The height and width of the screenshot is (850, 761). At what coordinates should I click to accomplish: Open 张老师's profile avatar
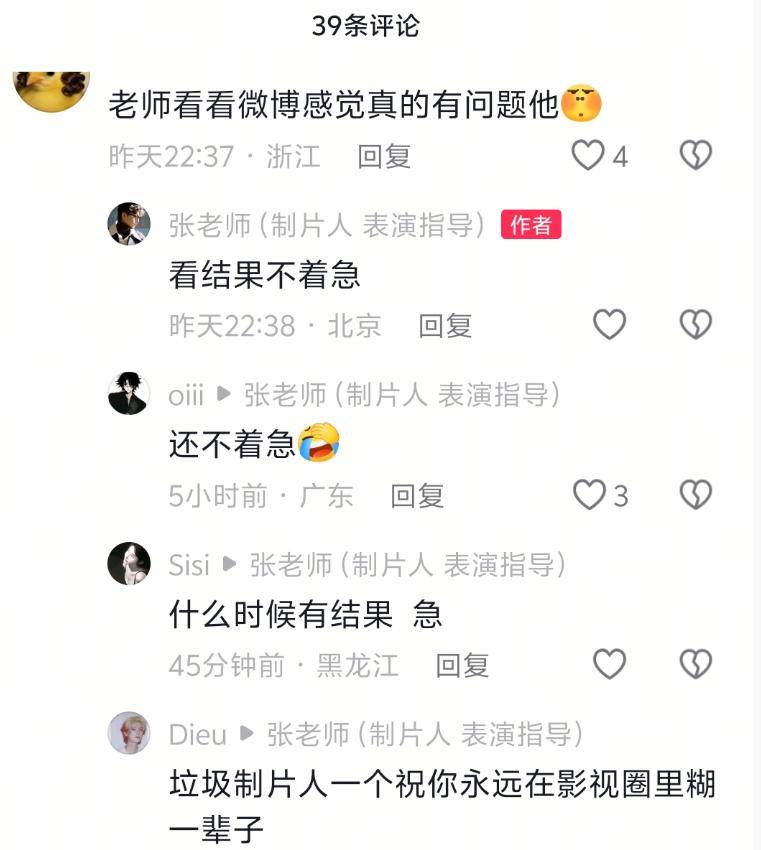pyautogui.click(x=129, y=224)
